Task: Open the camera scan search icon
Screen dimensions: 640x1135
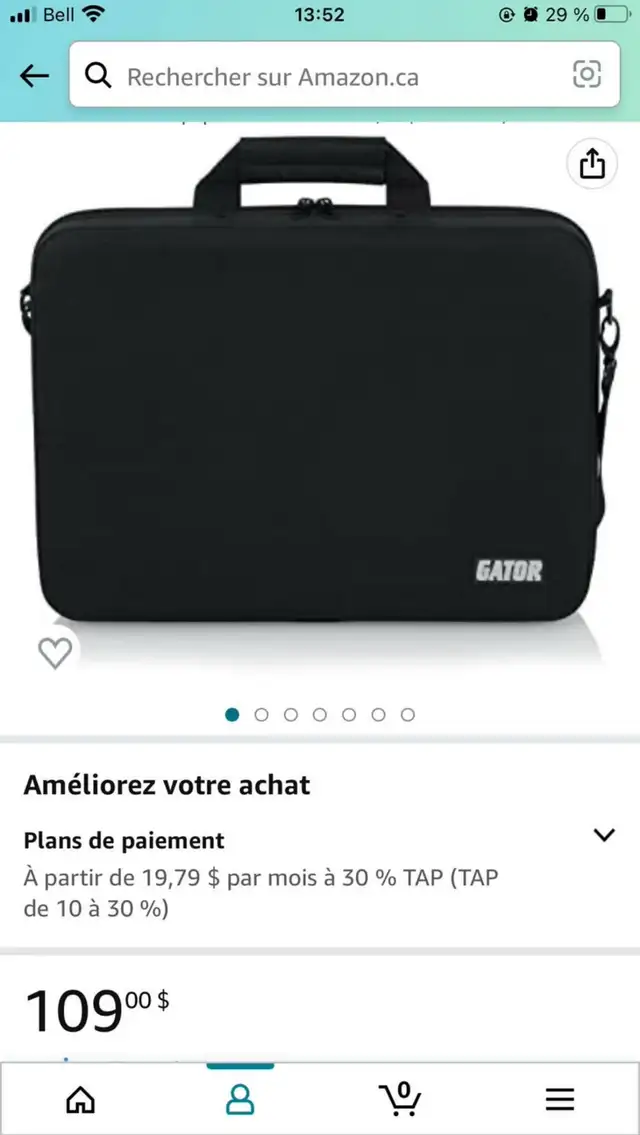Action: coord(587,74)
